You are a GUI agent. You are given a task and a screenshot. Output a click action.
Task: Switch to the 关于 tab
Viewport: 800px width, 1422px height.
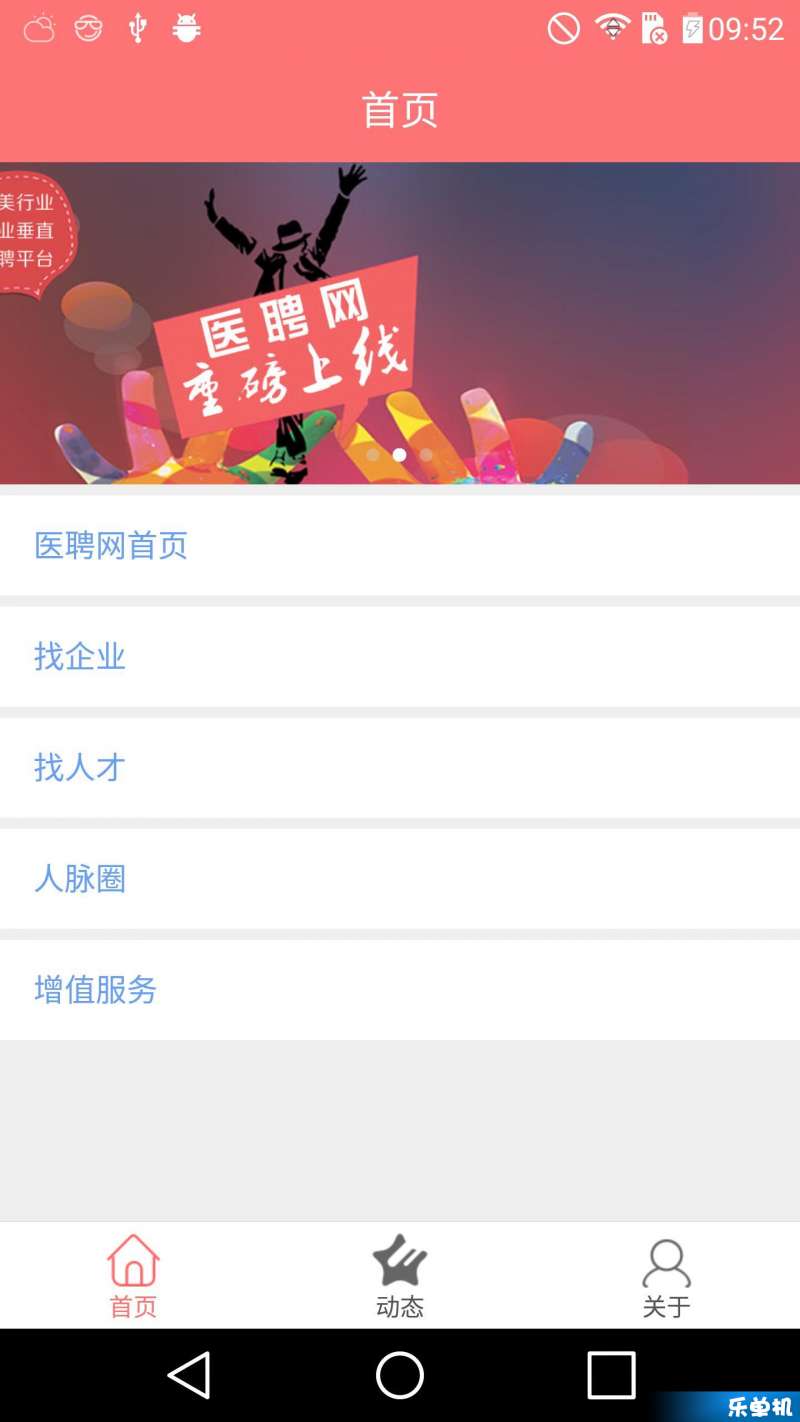666,1276
